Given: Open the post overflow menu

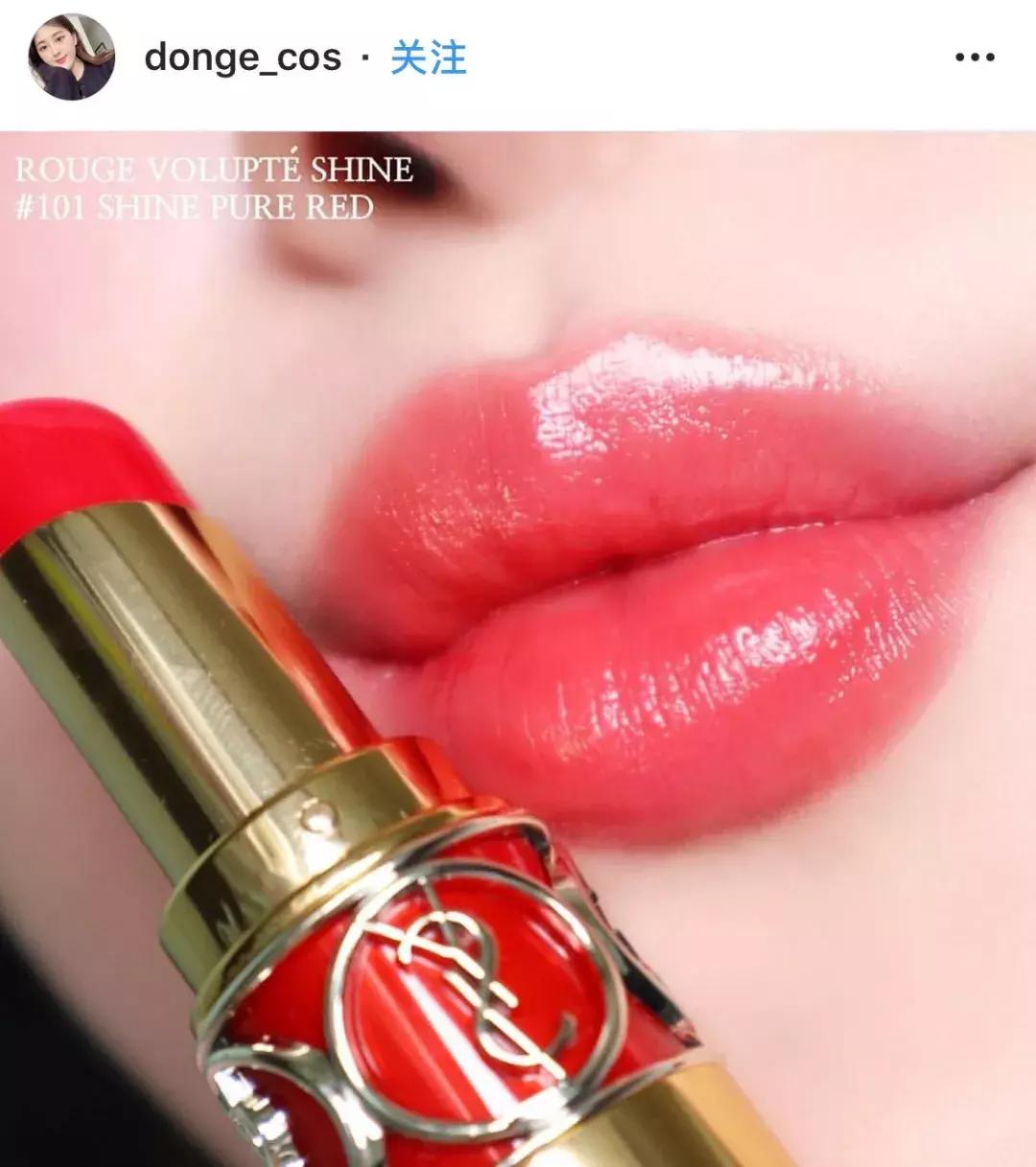Looking at the screenshot, I should [x=975, y=58].
